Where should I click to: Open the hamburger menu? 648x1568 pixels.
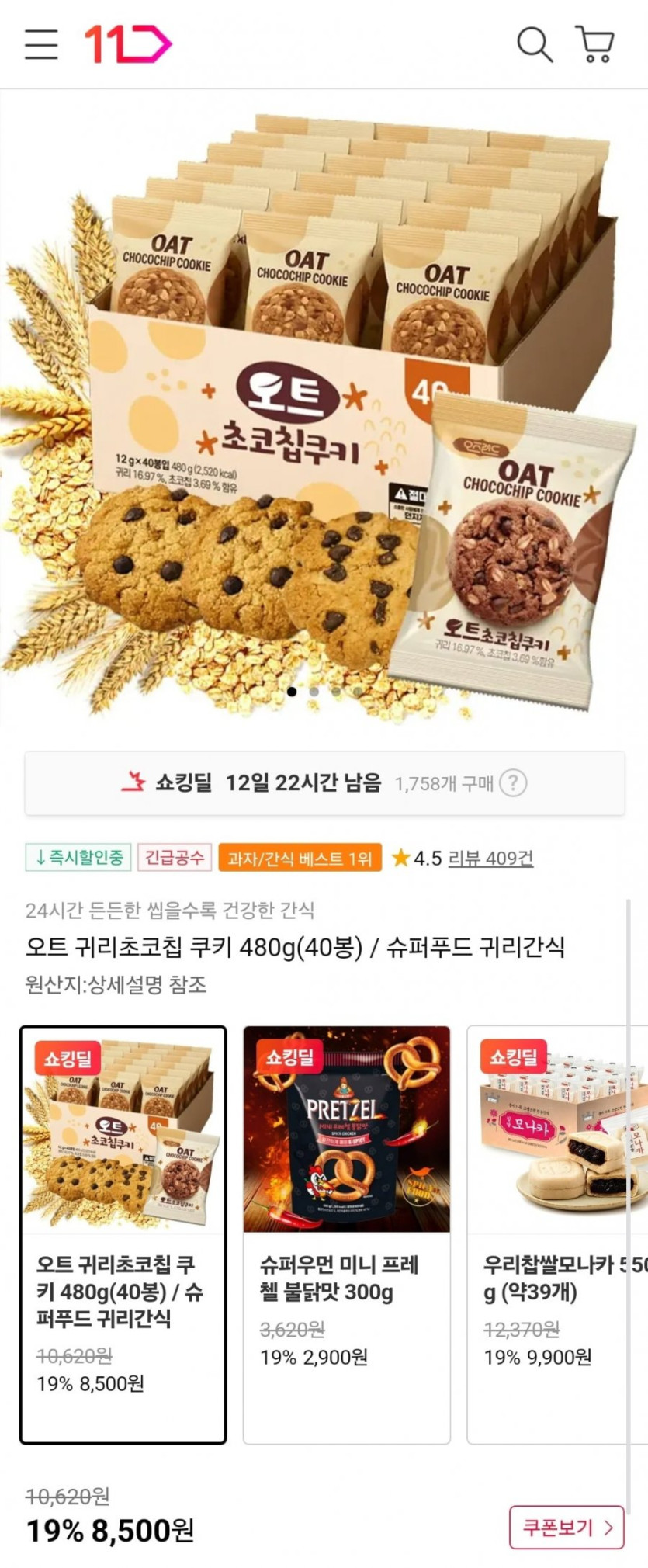[41, 44]
